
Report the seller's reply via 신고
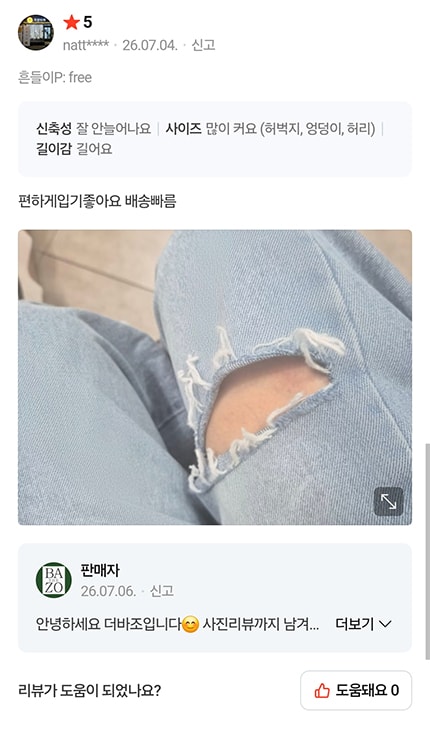coord(162,591)
